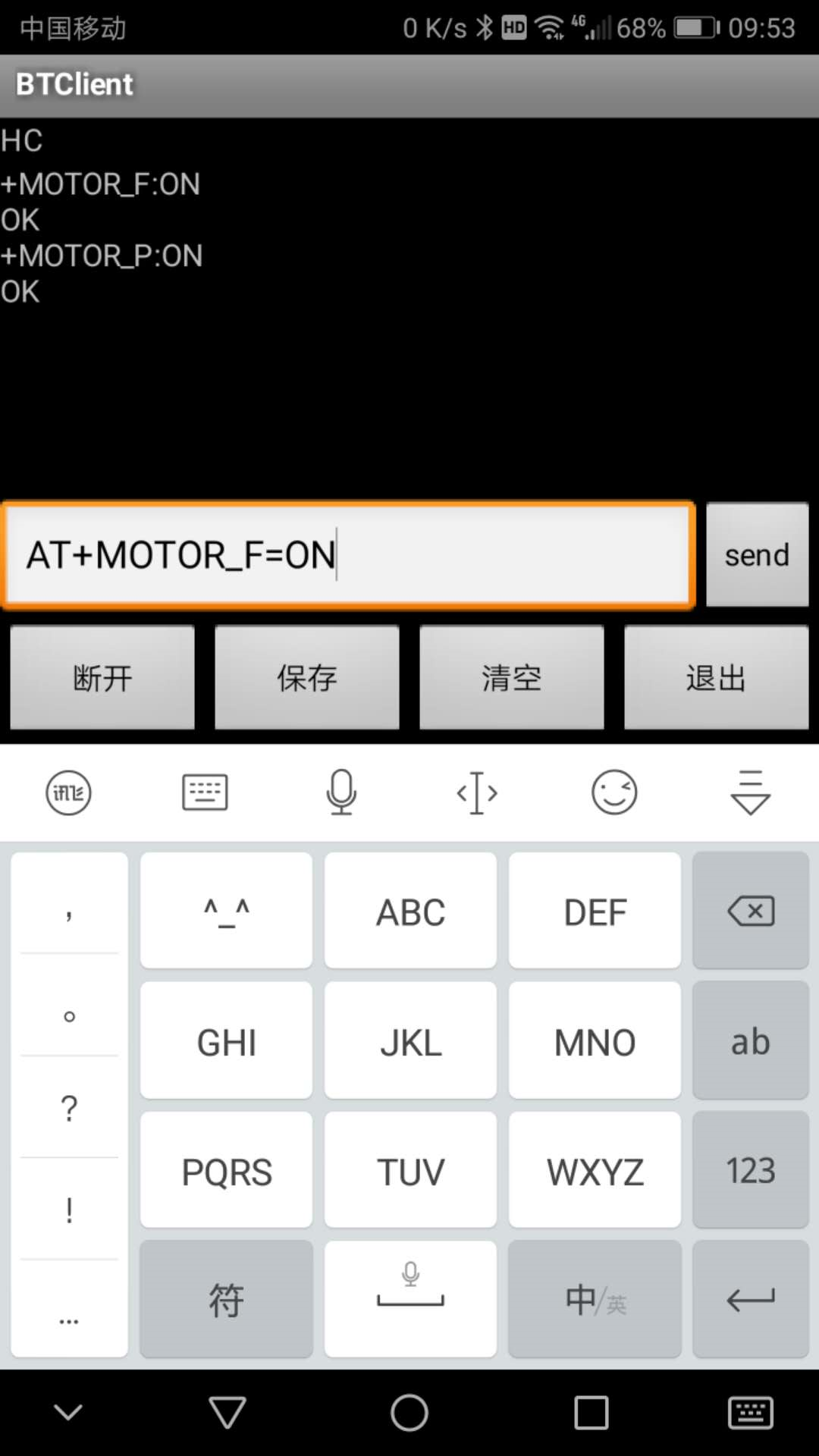The width and height of the screenshot is (819, 1456).
Task: Tap the enter key on the keyboard
Action: click(751, 1300)
